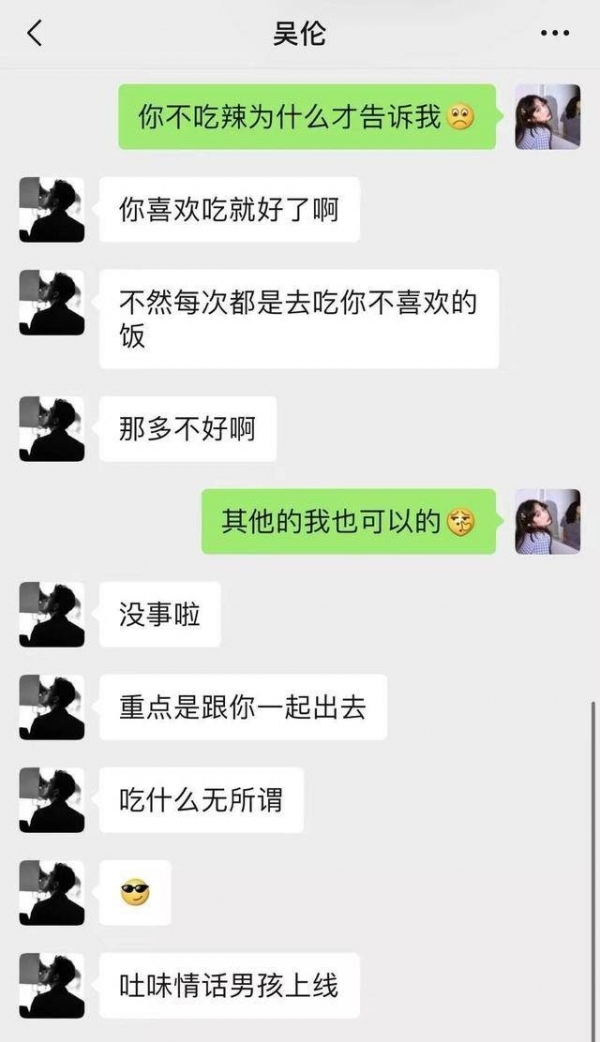Image resolution: width=600 pixels, height=1042 pixels.
Task: Tap the avatar next to 没事啦
Action: [52, 614]
